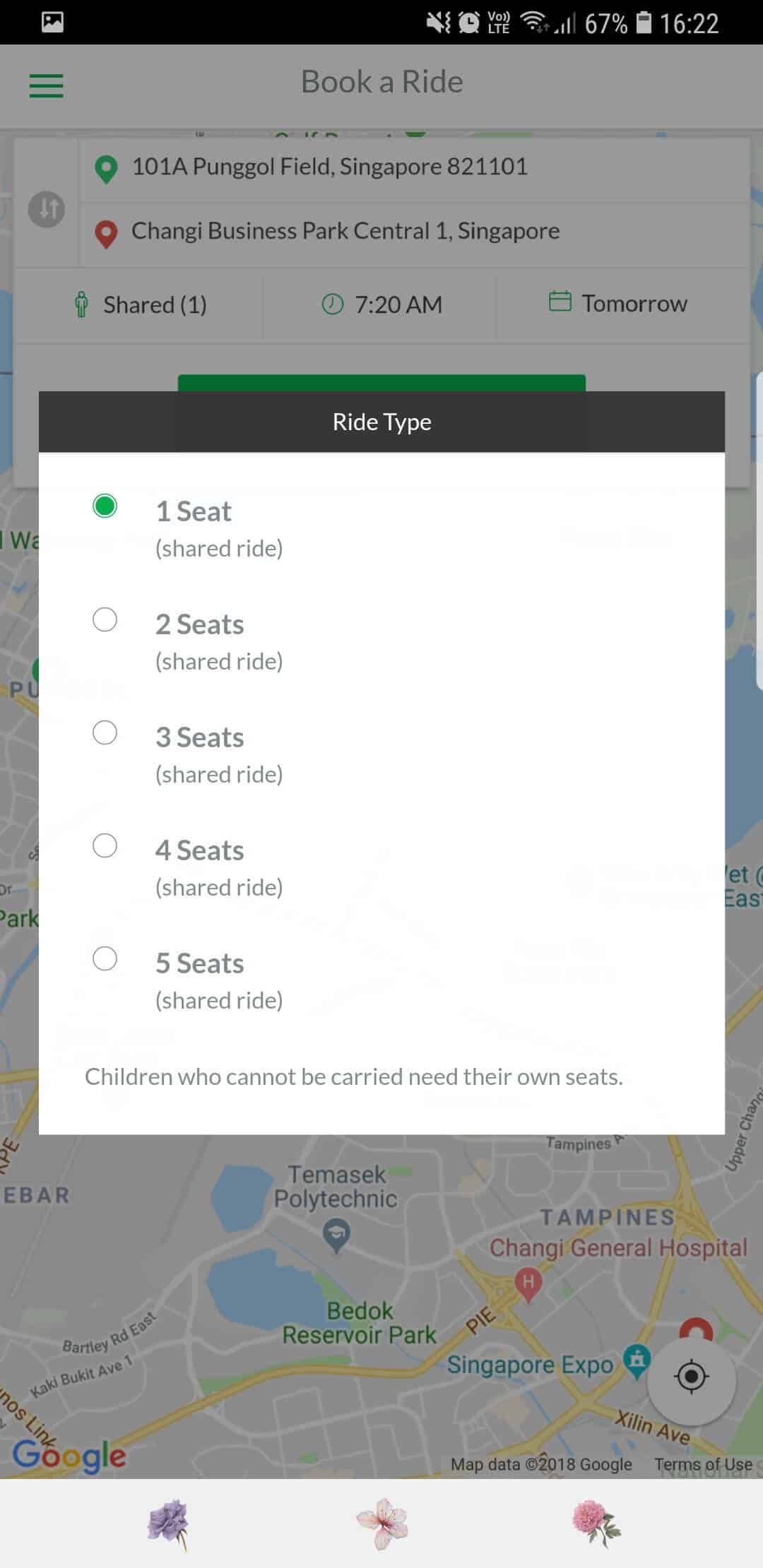The image size is (763, 1568).
Task: Tap the pink peony bottom icon
Action: click(x=596, y=1524)
